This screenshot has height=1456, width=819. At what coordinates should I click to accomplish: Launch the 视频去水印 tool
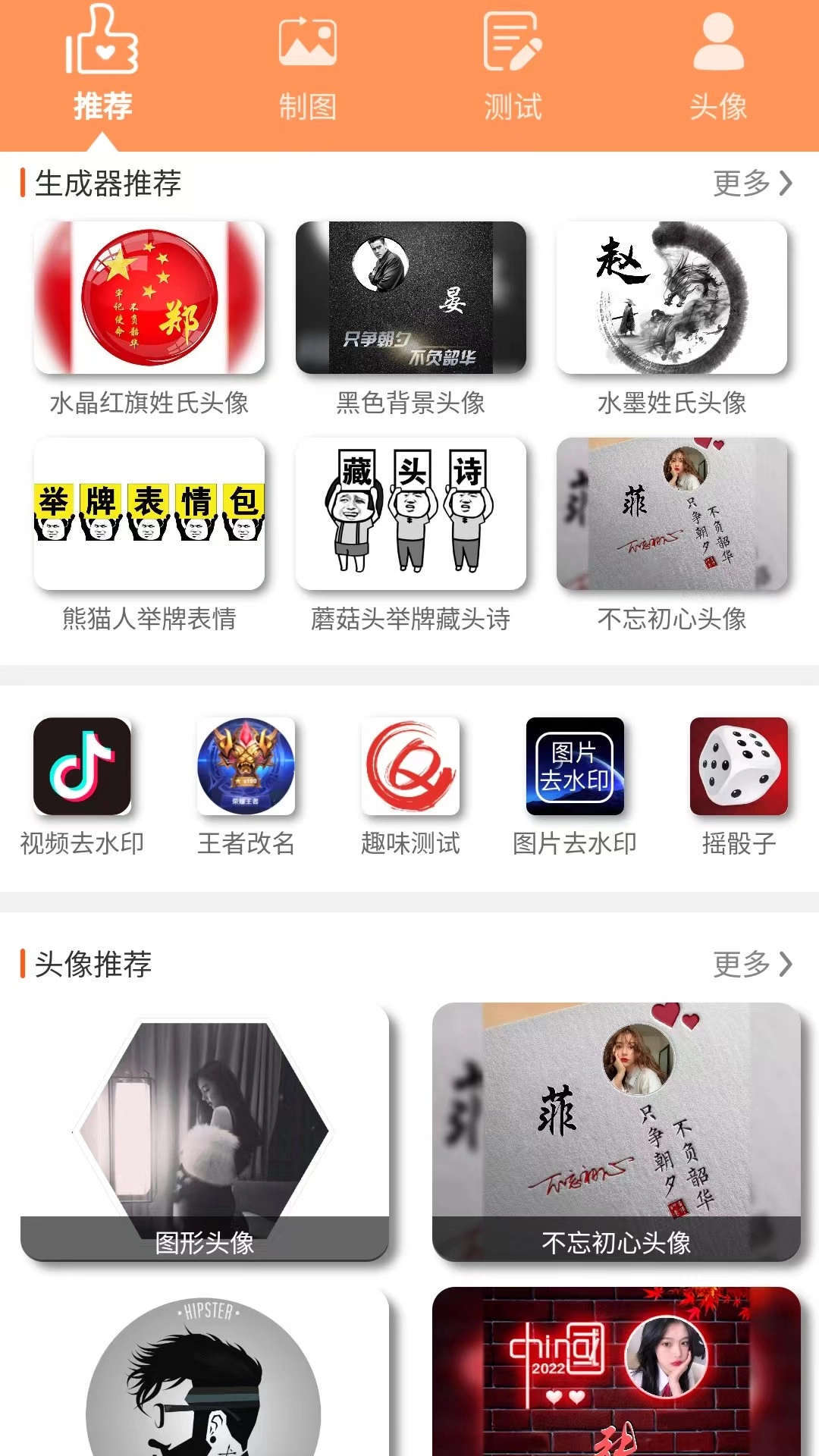click(x=82, y=767)
